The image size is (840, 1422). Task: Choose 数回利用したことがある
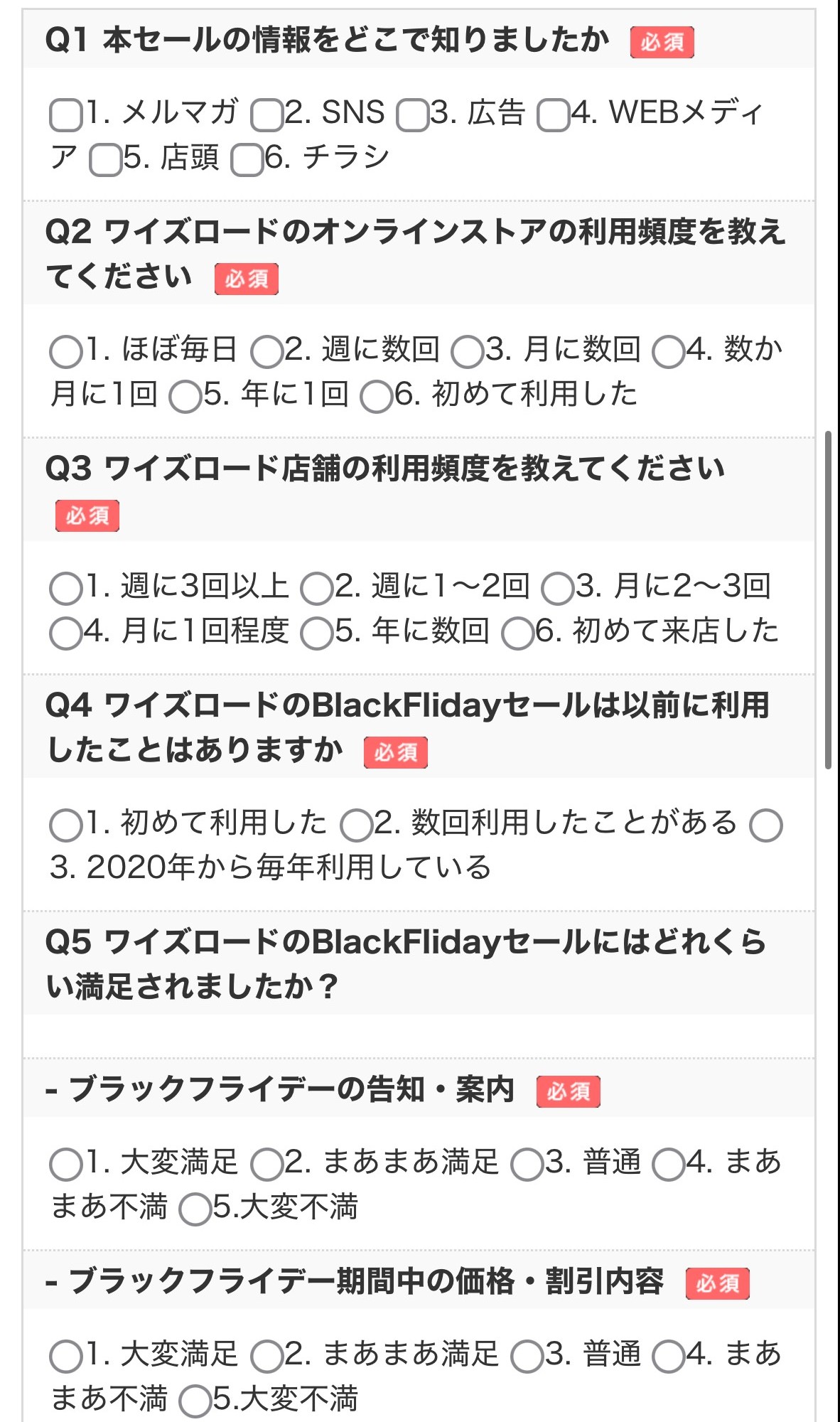[356, 825]
